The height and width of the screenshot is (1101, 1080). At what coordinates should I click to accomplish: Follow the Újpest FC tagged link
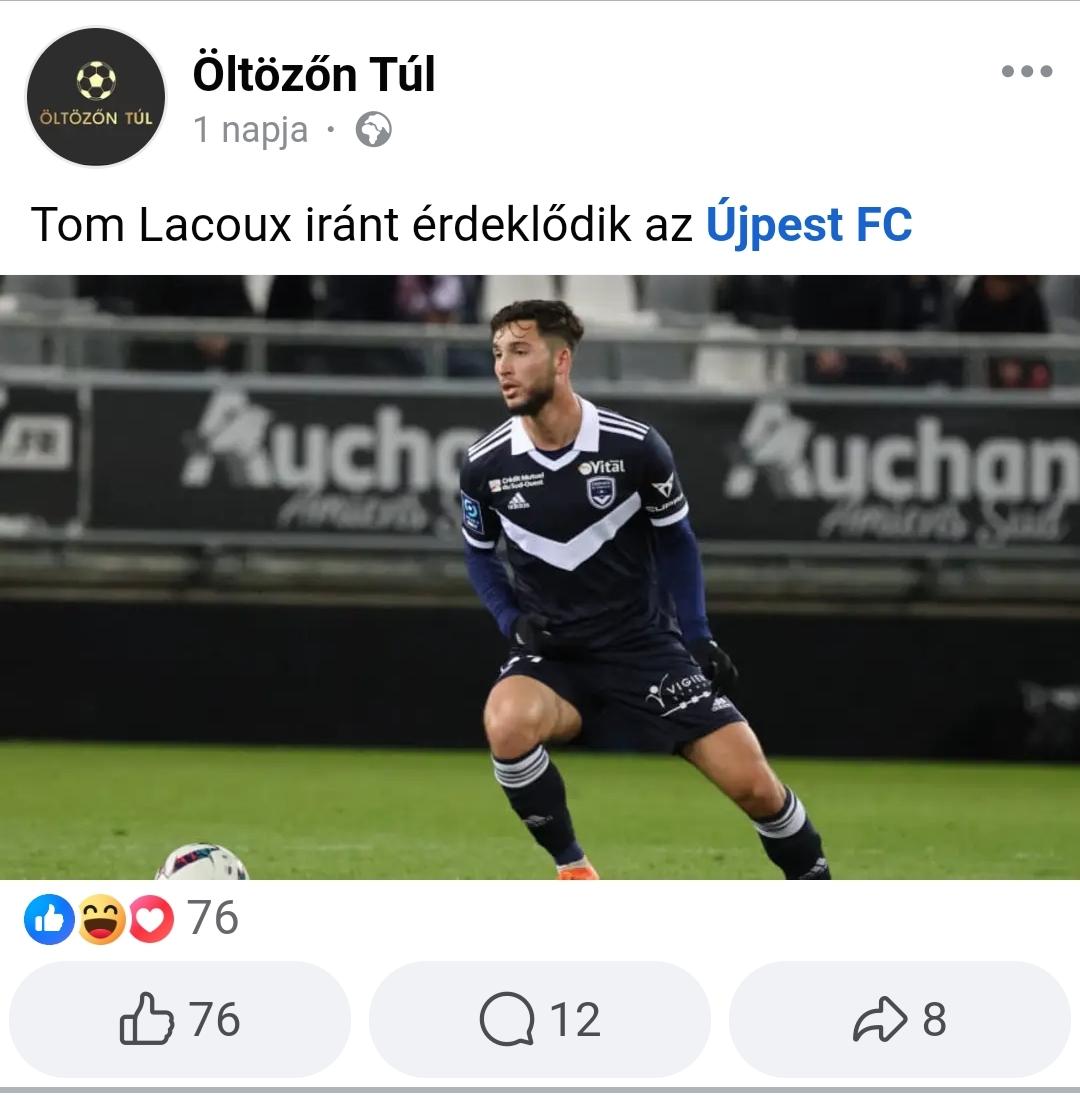click(808, 224)
